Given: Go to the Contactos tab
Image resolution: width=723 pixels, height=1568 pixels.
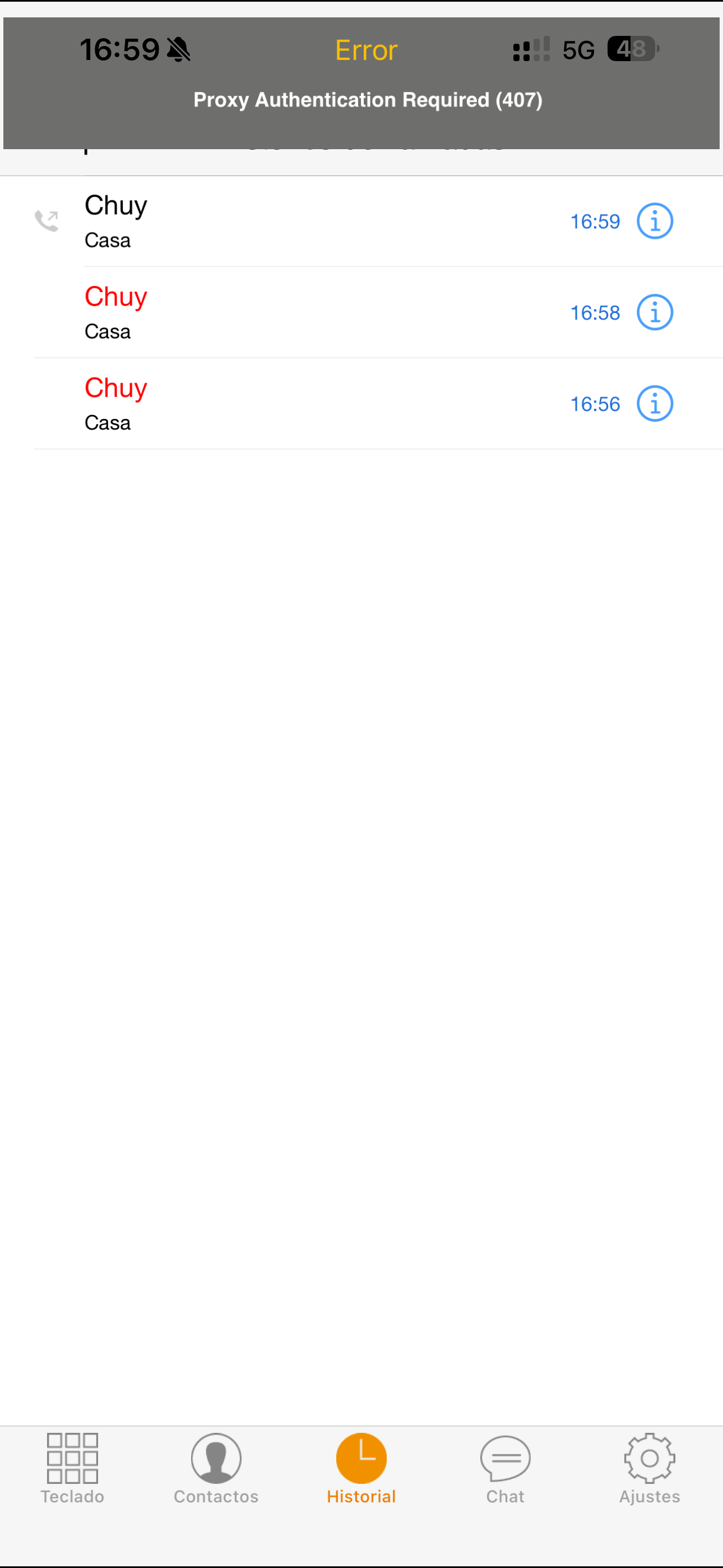Looking at the screenshot, I should coord(216,1468).
